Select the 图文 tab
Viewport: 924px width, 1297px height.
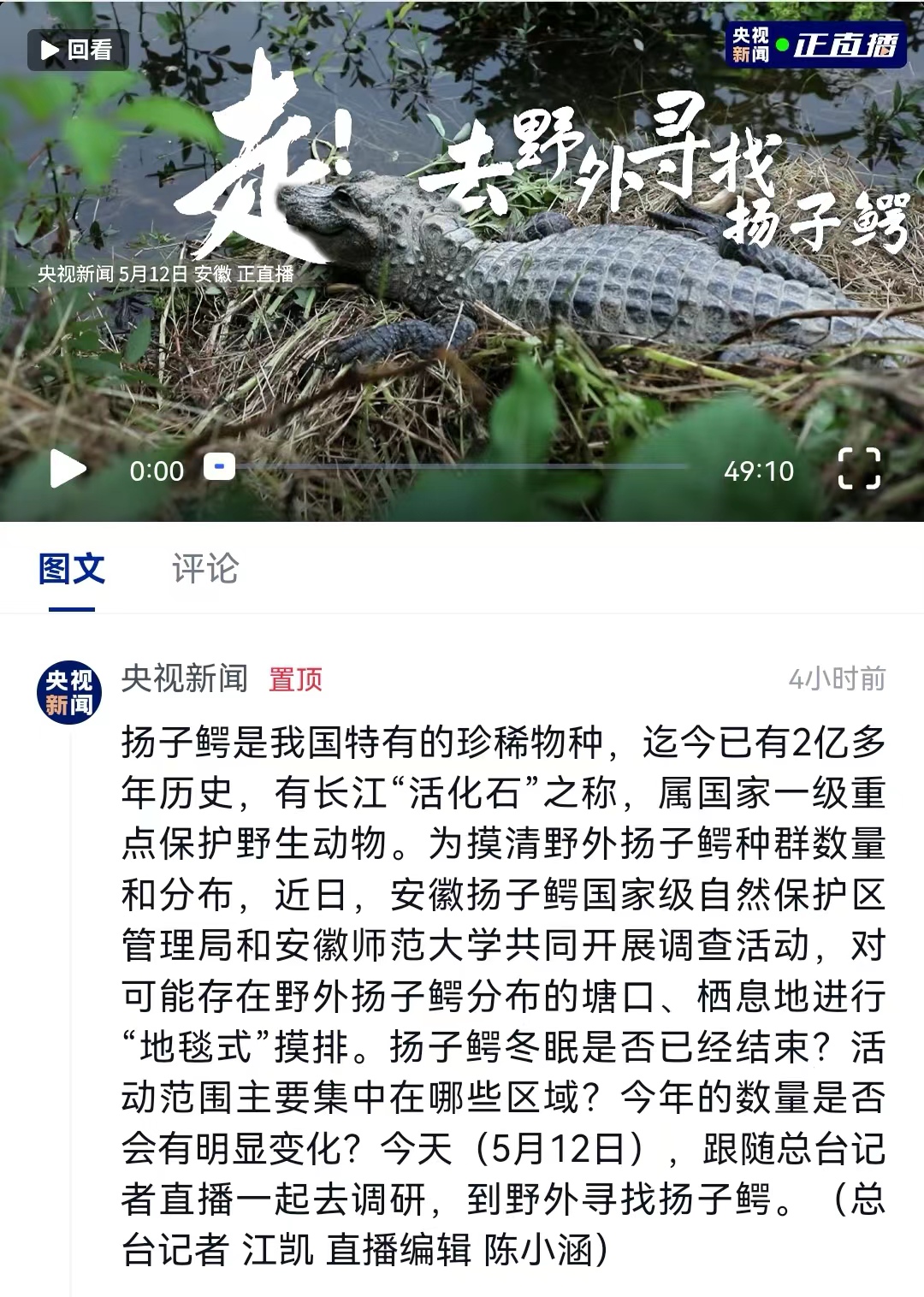72,569
